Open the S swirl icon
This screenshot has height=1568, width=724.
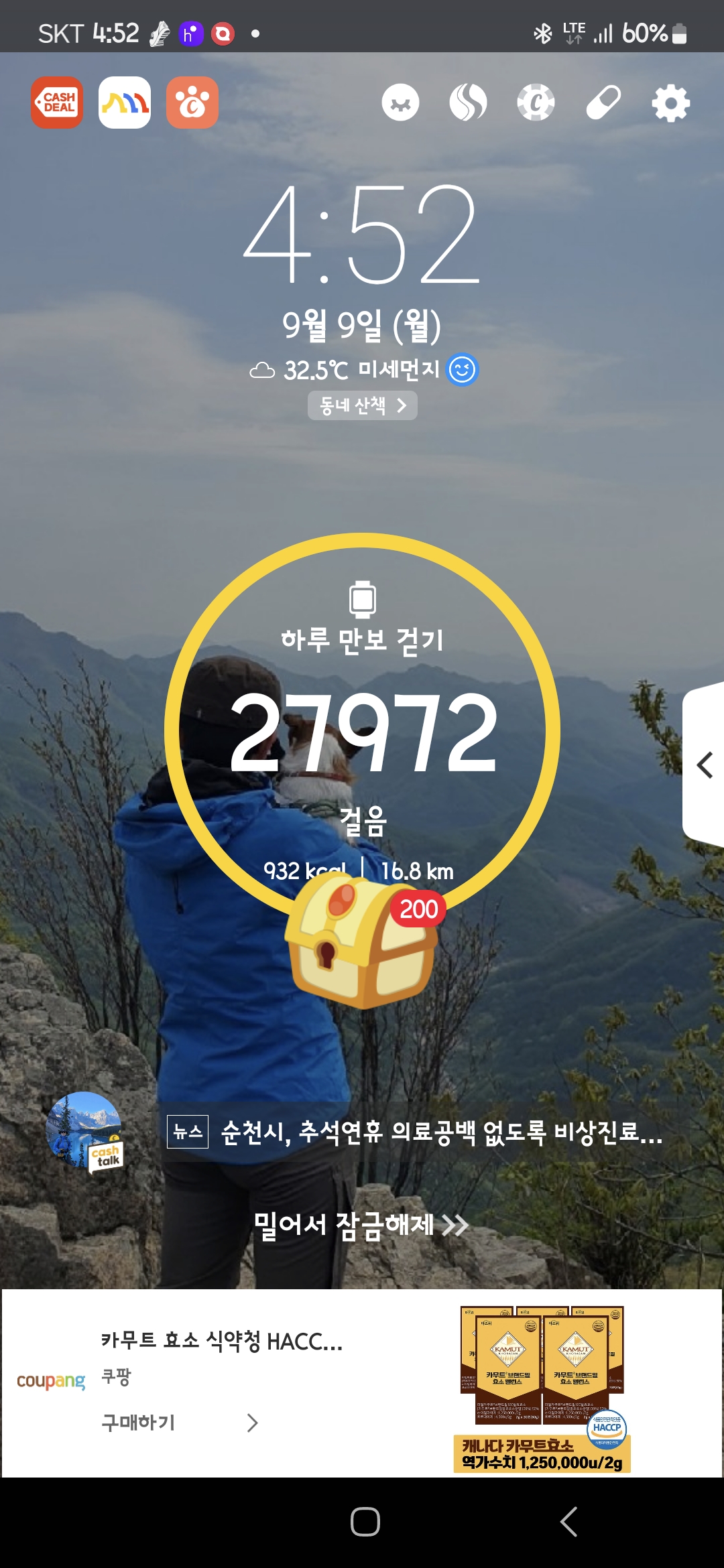tap(468, 103)
